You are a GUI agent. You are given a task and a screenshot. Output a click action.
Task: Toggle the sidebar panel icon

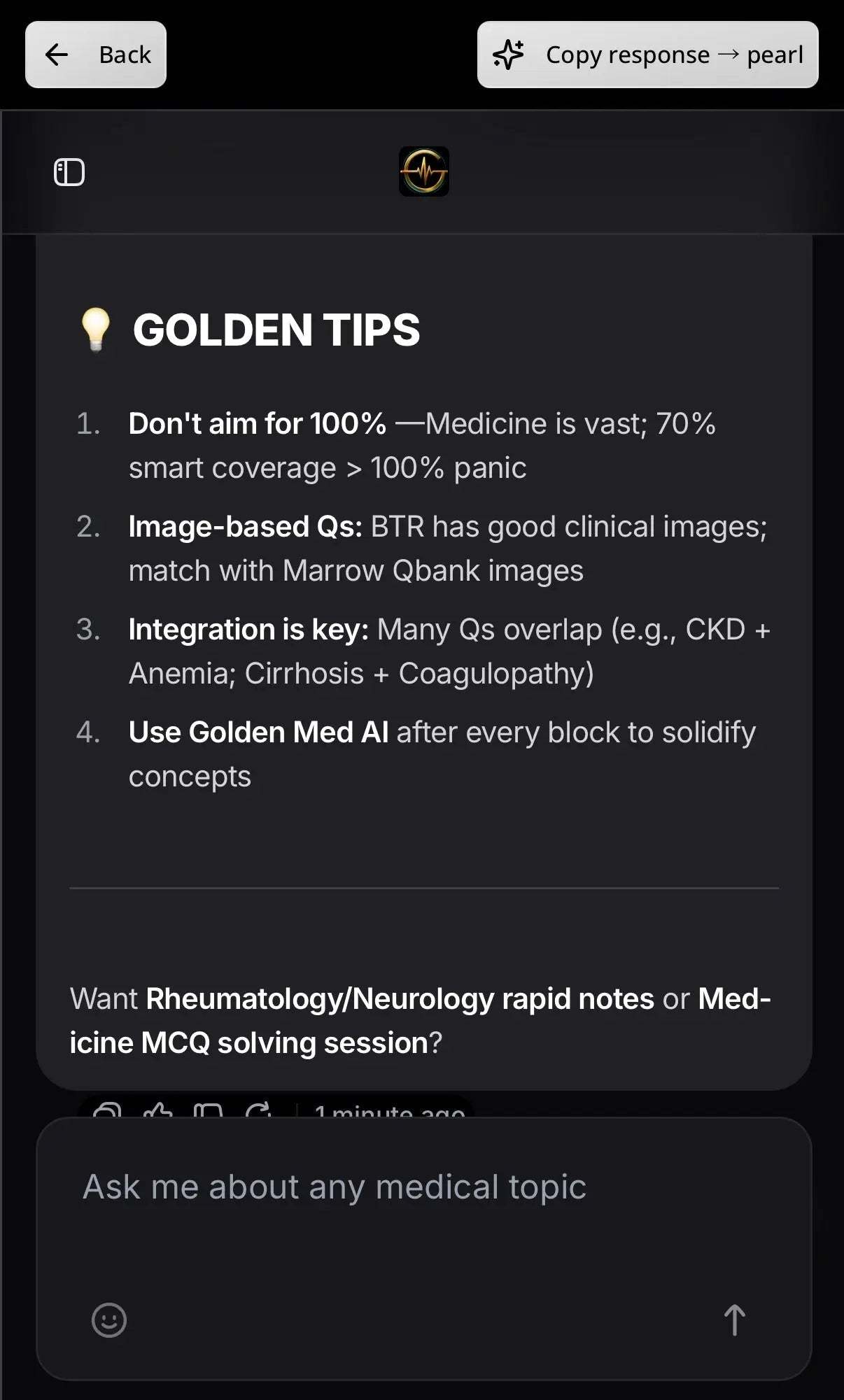(x=69, y=171)
